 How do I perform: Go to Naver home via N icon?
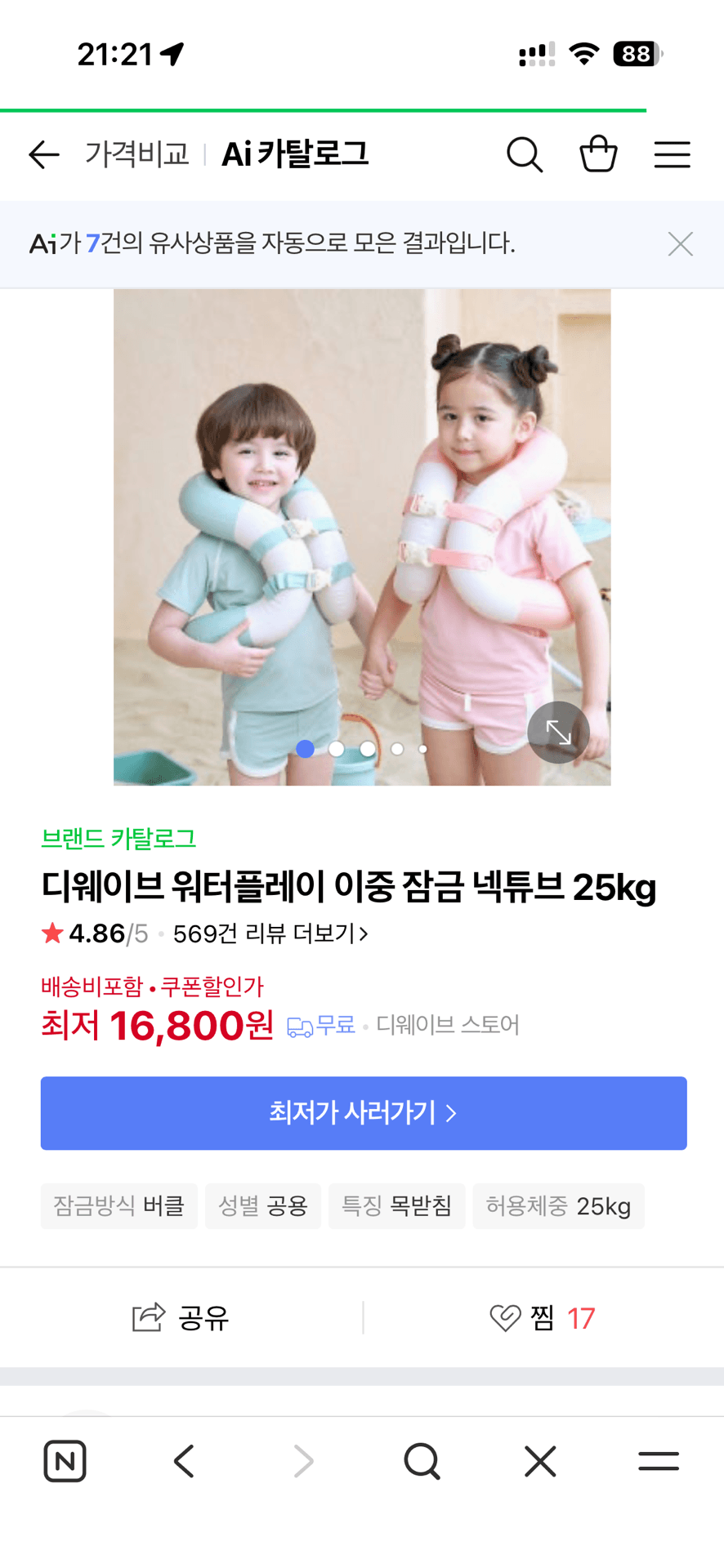[65, 1461]
